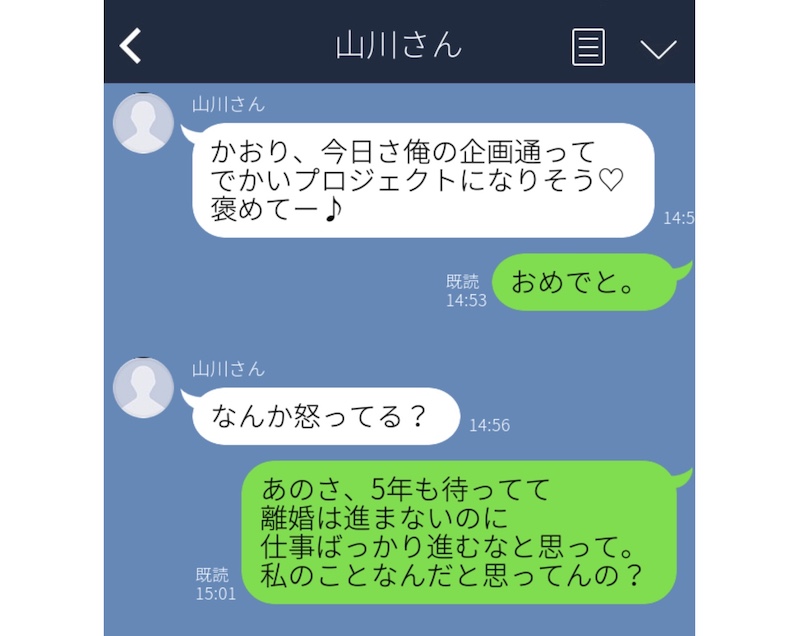
Task: Open the notes icon in the chat header
Action: [x=588, y=47]
